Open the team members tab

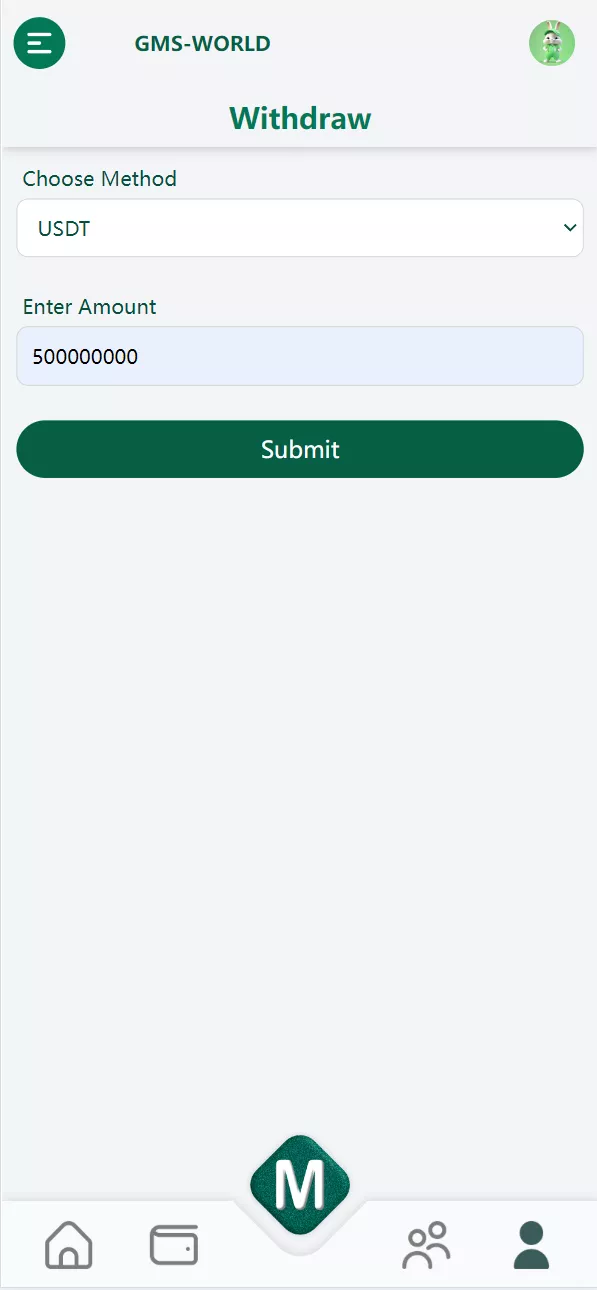(427, 1245)
